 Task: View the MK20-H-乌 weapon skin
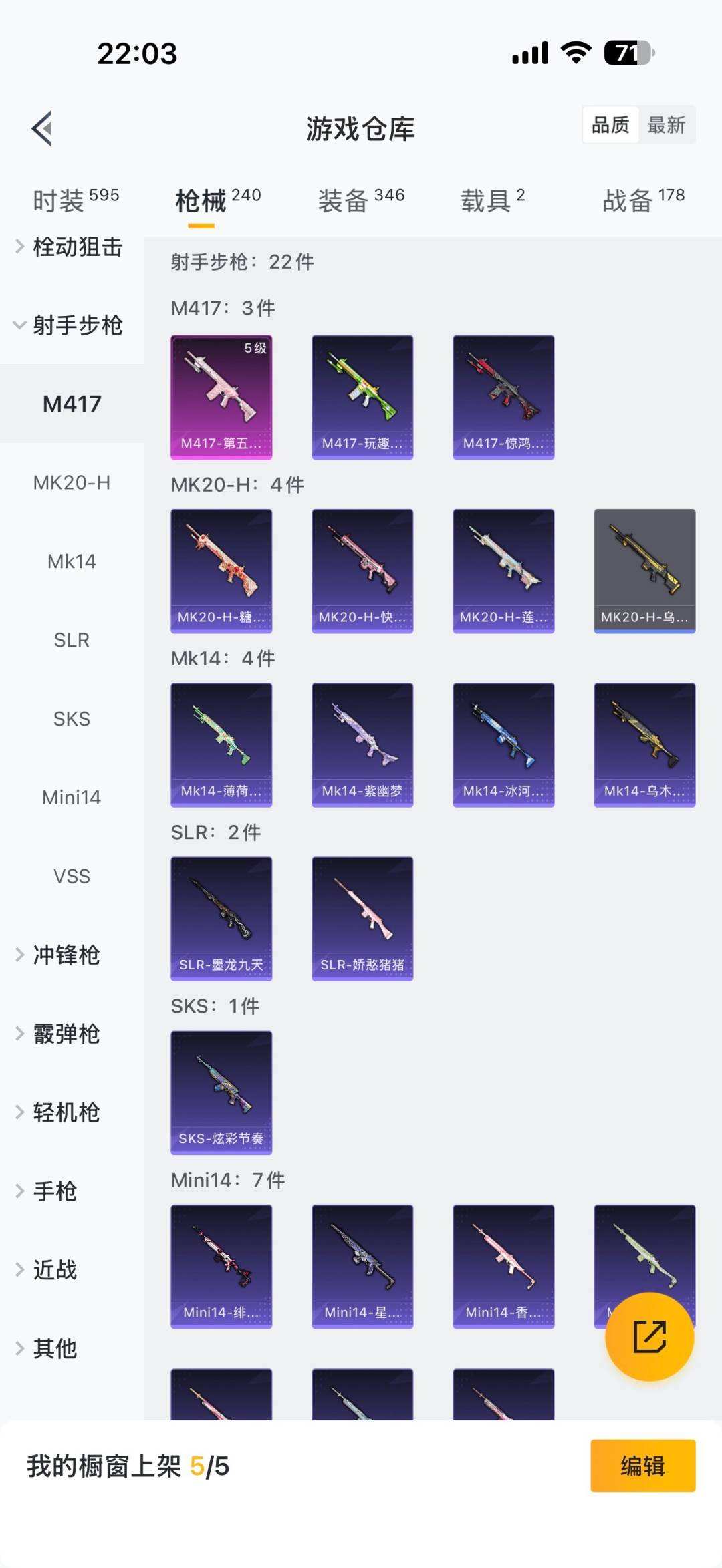click(x=644, y=571)
